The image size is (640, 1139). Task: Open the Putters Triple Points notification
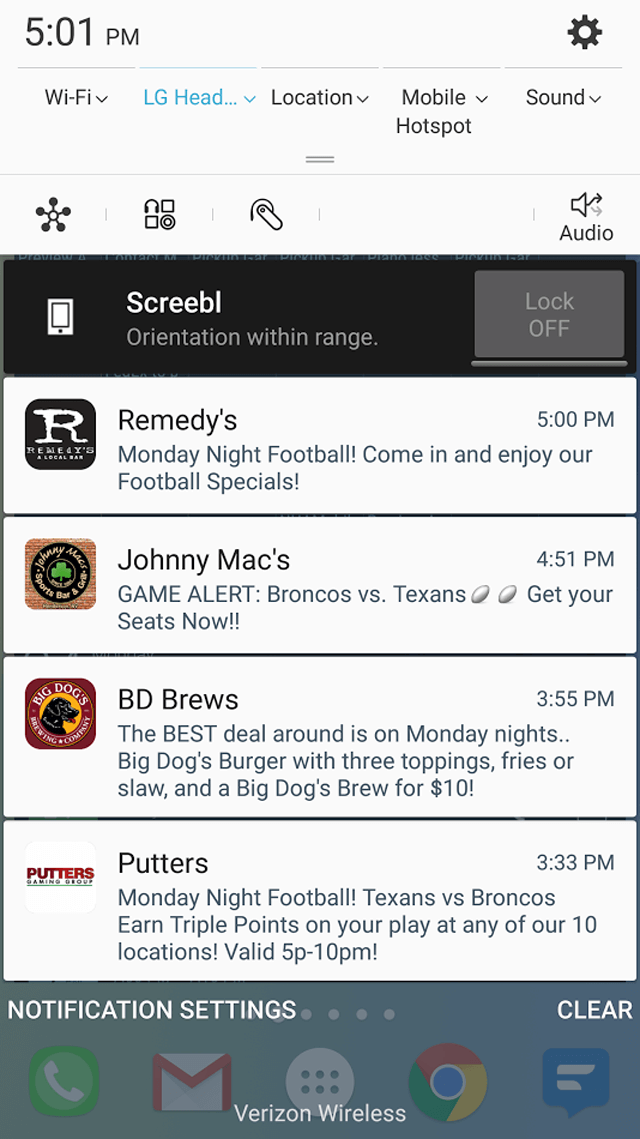point(320,901)
